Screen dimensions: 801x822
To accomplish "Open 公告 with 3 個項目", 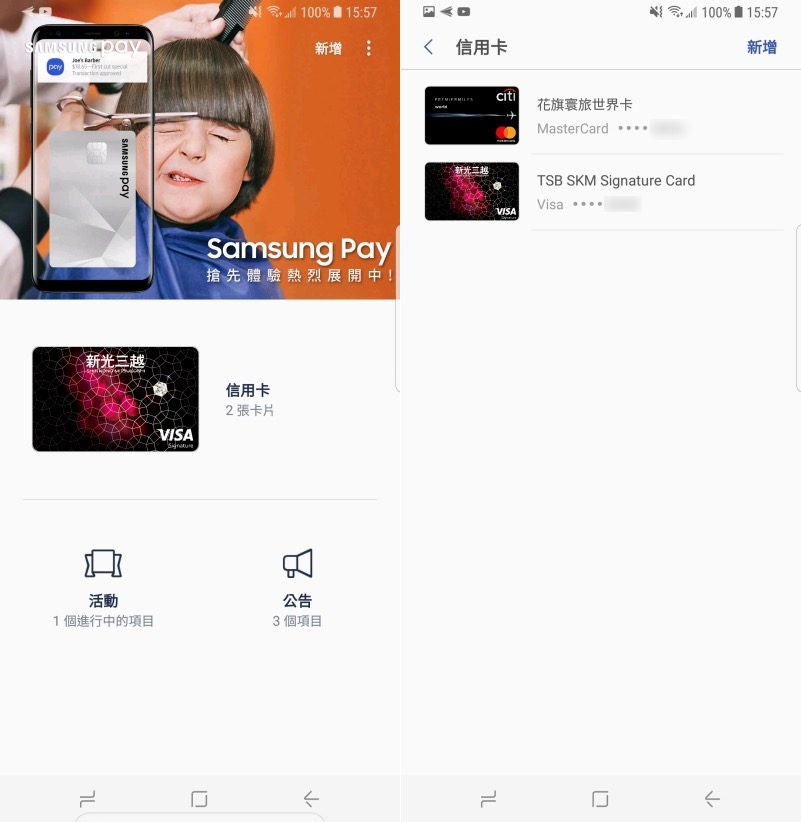I will pos(297,588).
